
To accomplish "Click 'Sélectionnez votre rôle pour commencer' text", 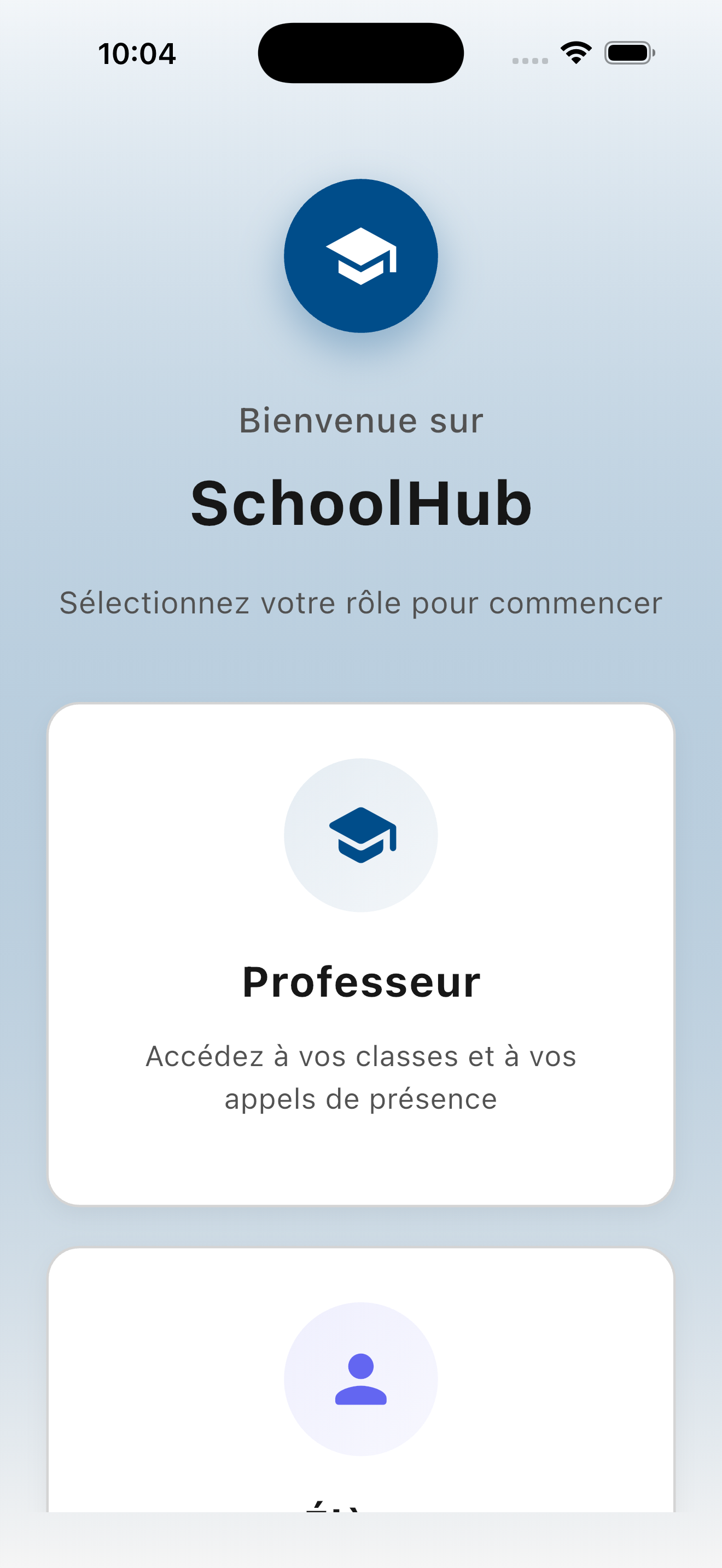I will tap(361, 603).
